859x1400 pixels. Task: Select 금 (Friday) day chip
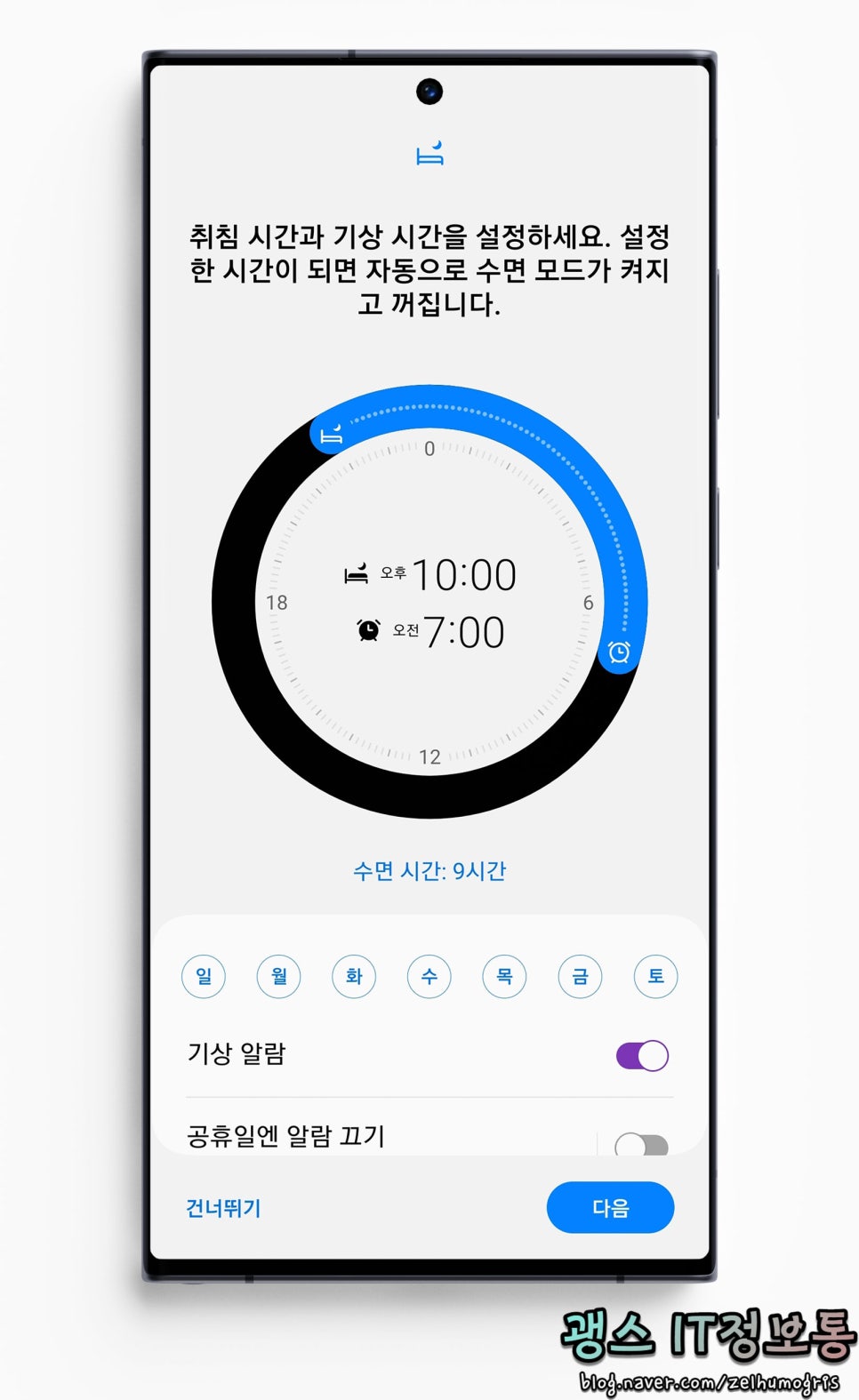point(580,976)
